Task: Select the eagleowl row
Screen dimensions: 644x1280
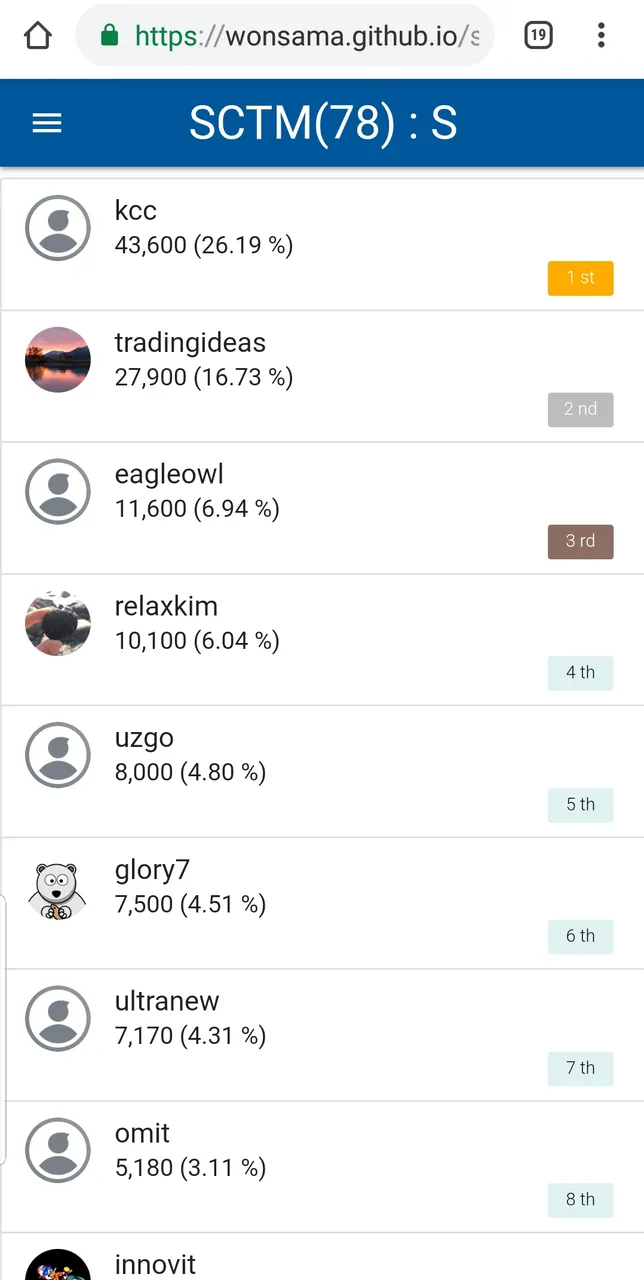Action: tap(320, 508)
